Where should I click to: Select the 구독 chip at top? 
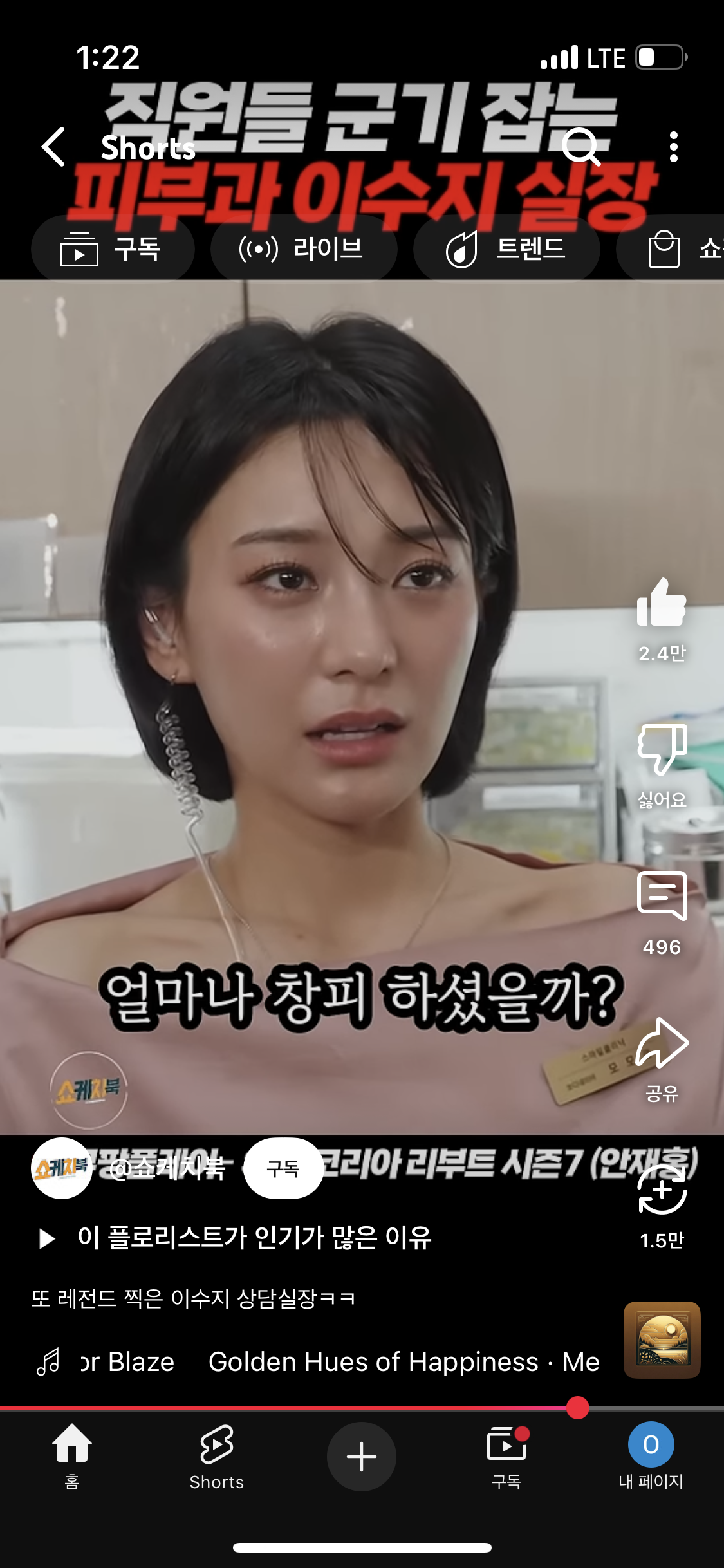(x=113, y=248)
